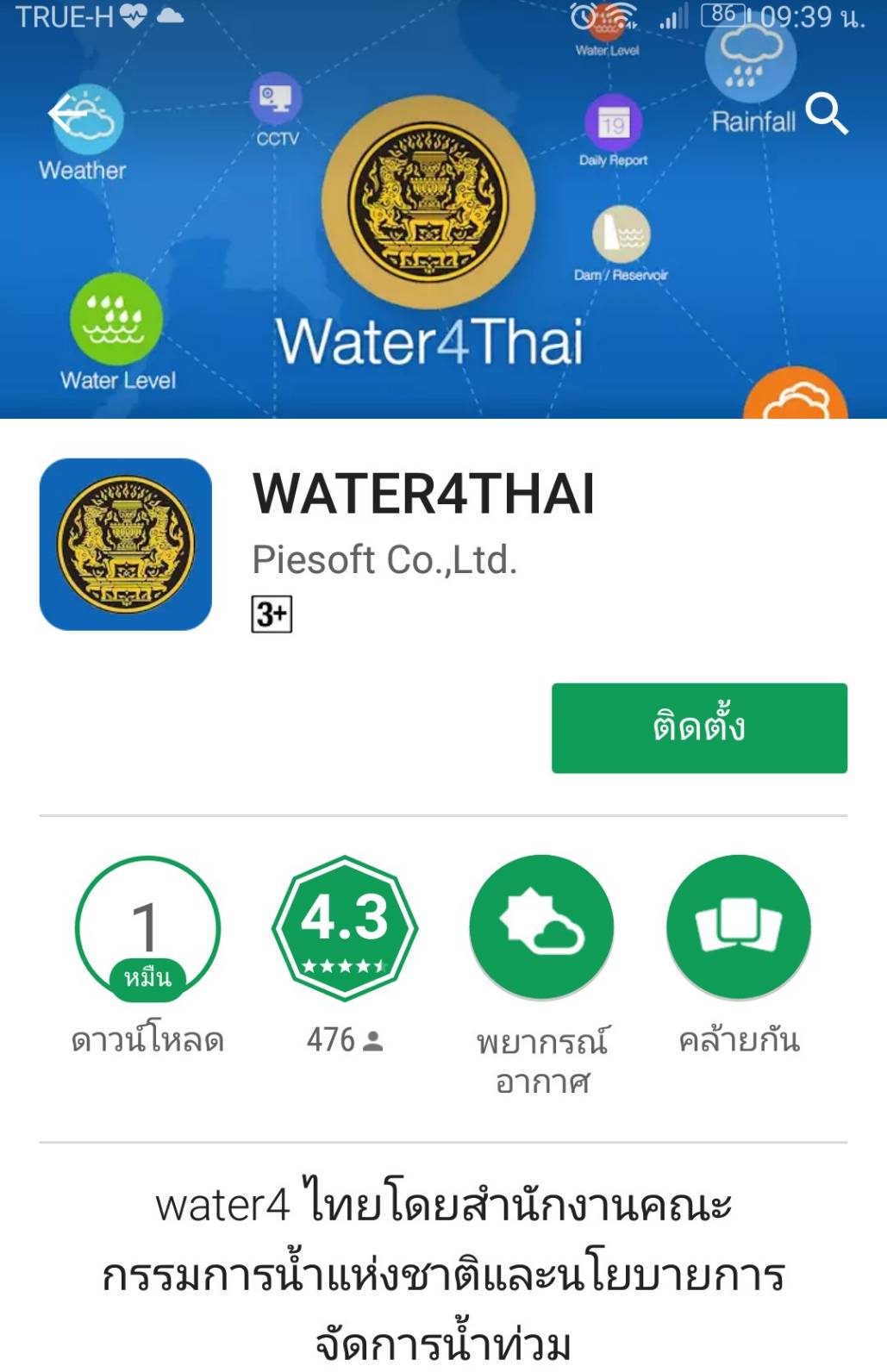Open the พยากรณ์อากาศ category

541,928
